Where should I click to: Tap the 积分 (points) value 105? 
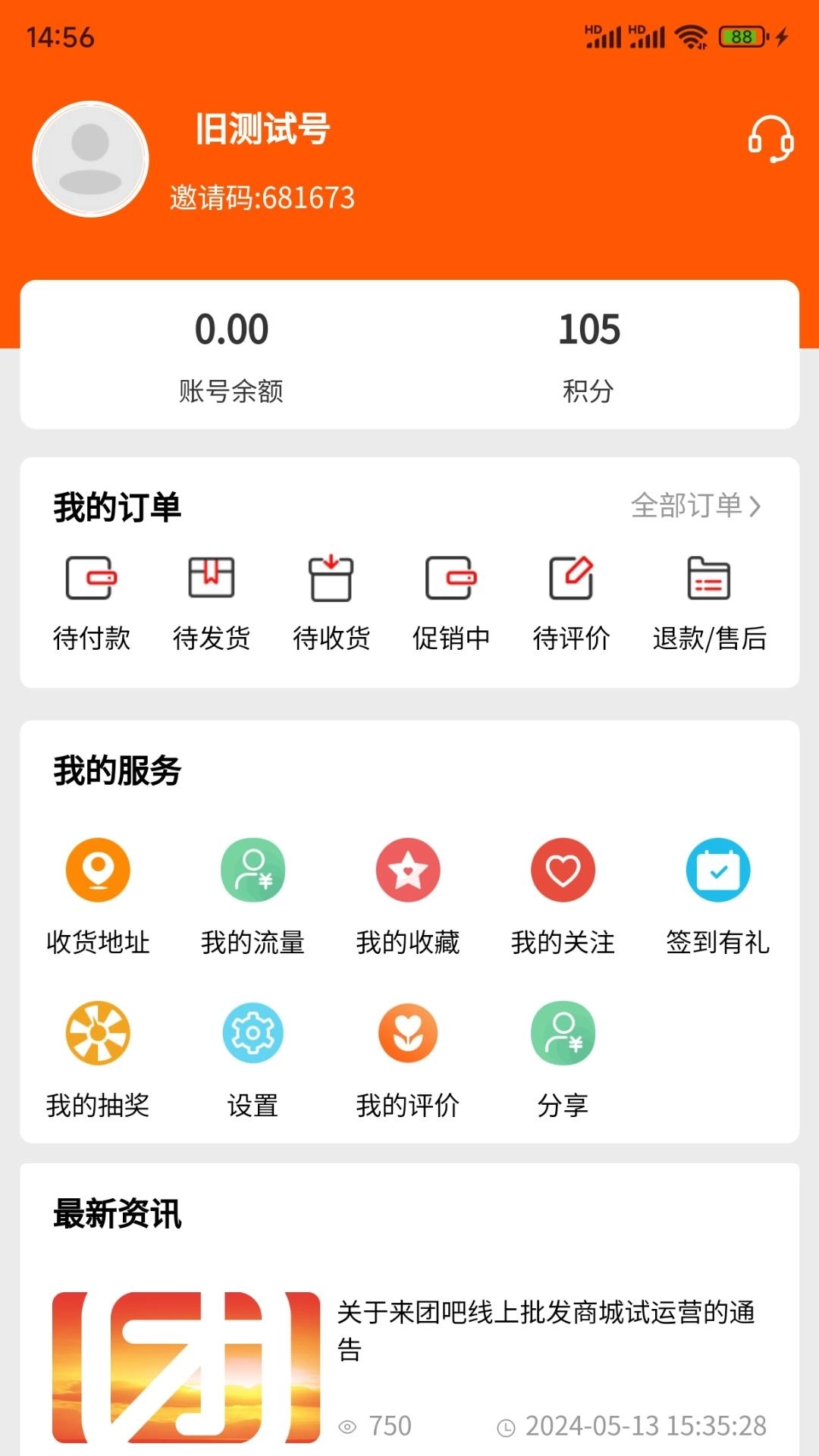pyautogui.click(x=589, y=329)
